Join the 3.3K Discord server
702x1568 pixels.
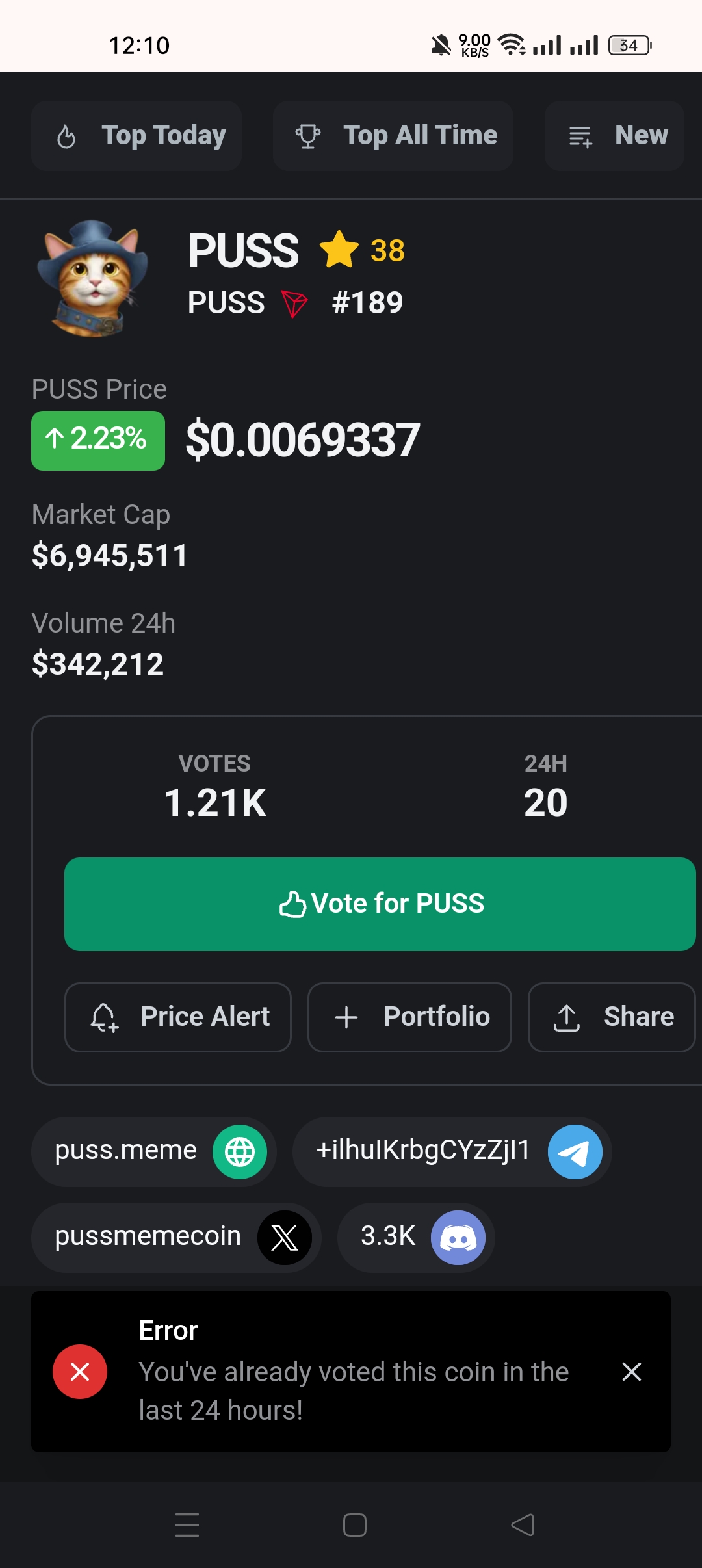pos(416,1237)
